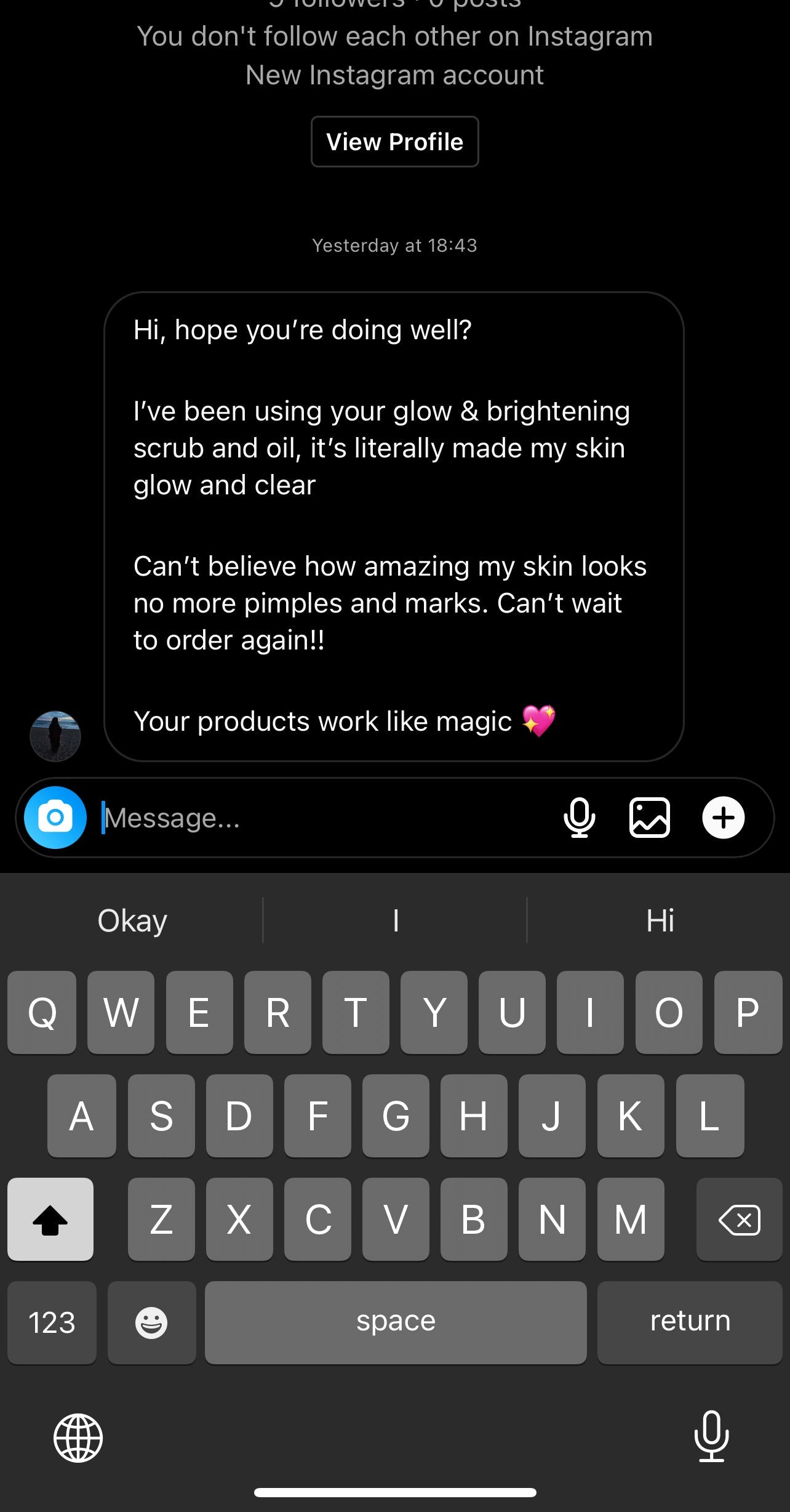Start keyboard dictation with the bottom microphone
This screenshot has width=790, height=1512.
pyautogui.click(x=711, y=1436)
